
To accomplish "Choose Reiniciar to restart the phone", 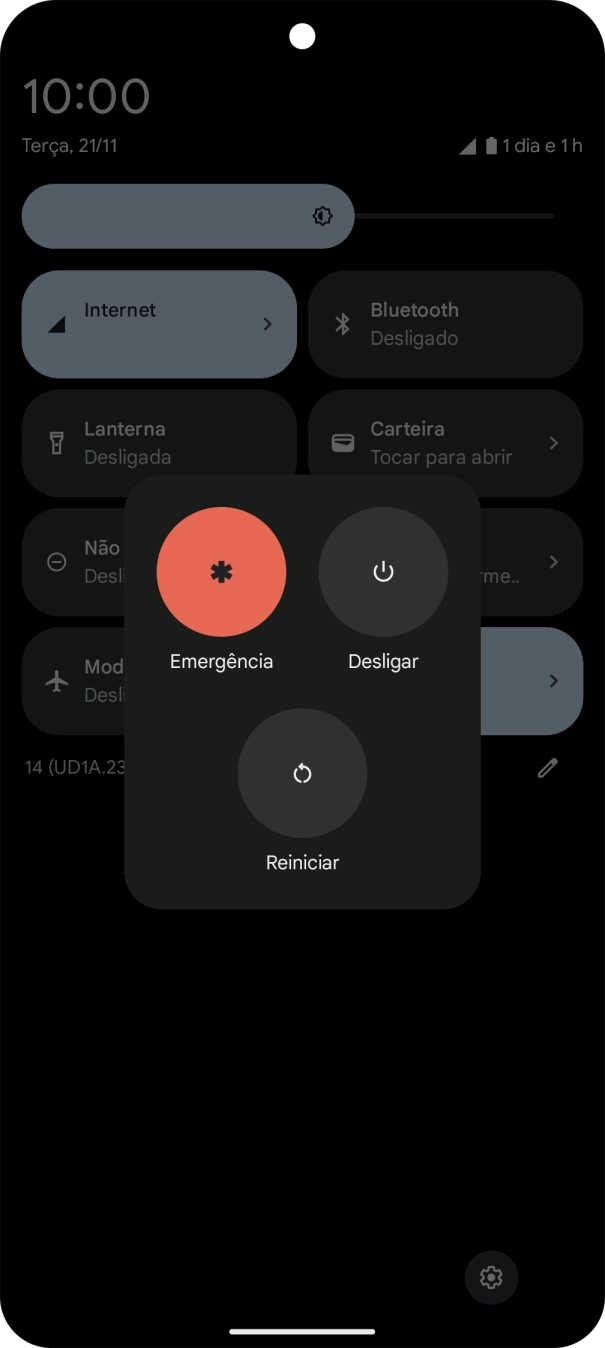I will click(x=302, y=773).
